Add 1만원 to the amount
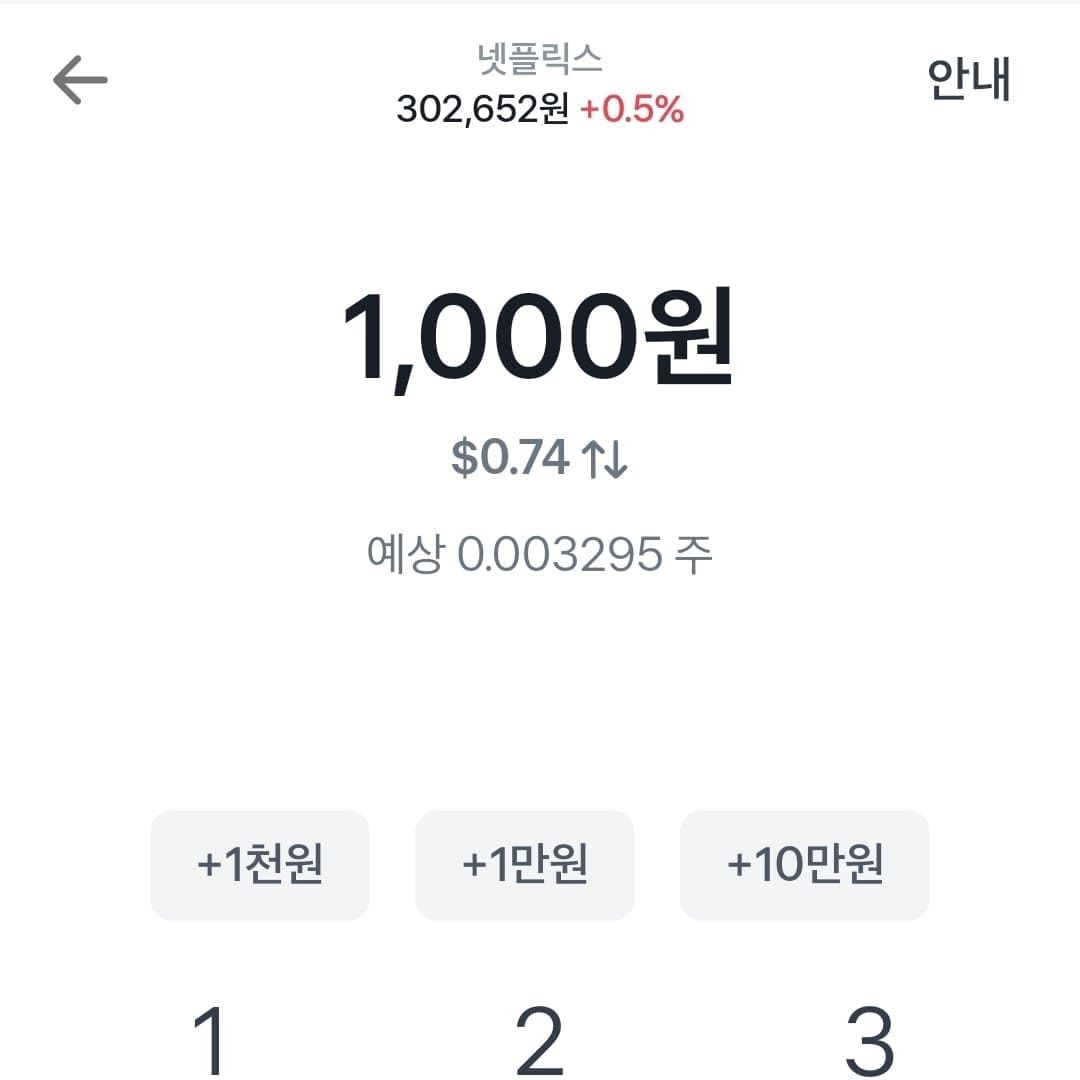1080x1080 pixels. click(525, 865)
